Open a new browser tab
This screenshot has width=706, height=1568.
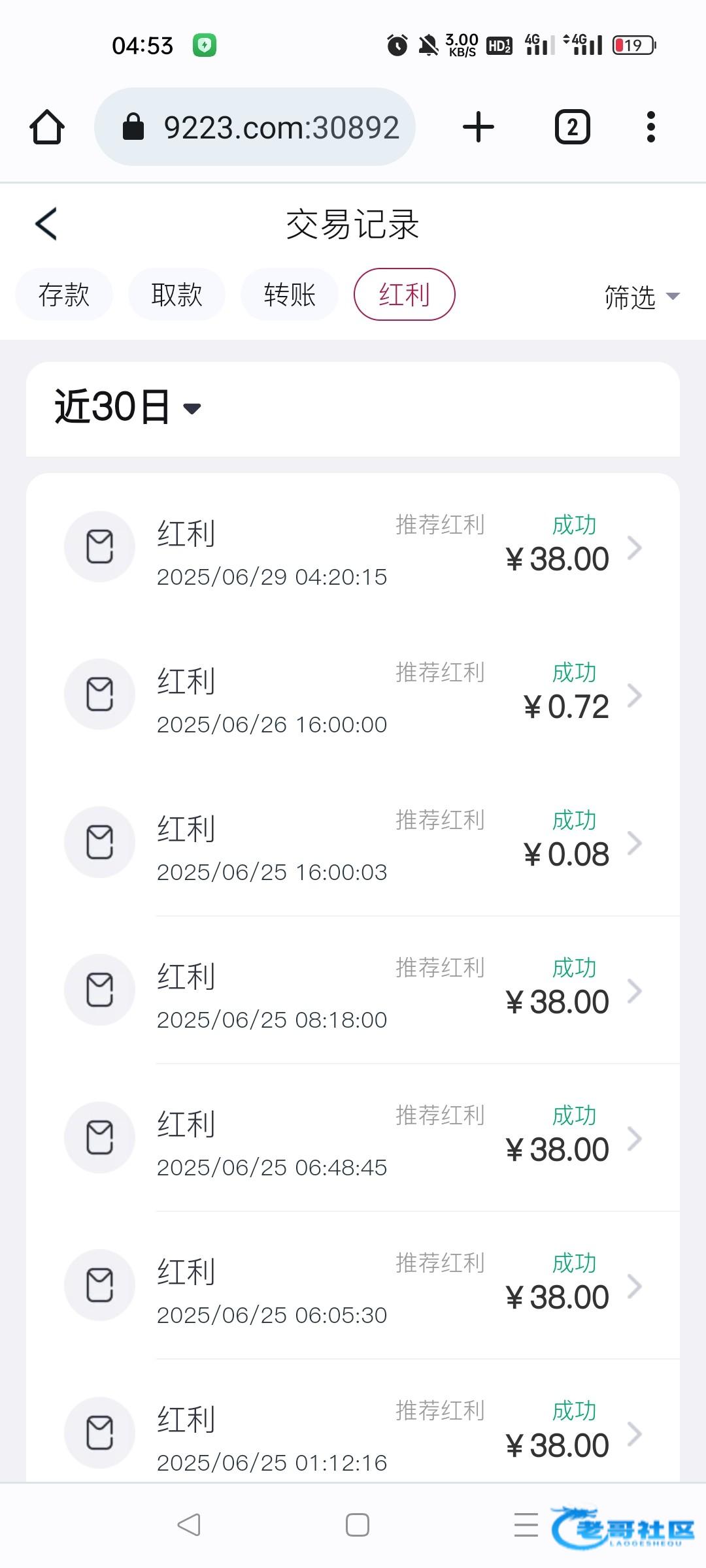[479, 127]
